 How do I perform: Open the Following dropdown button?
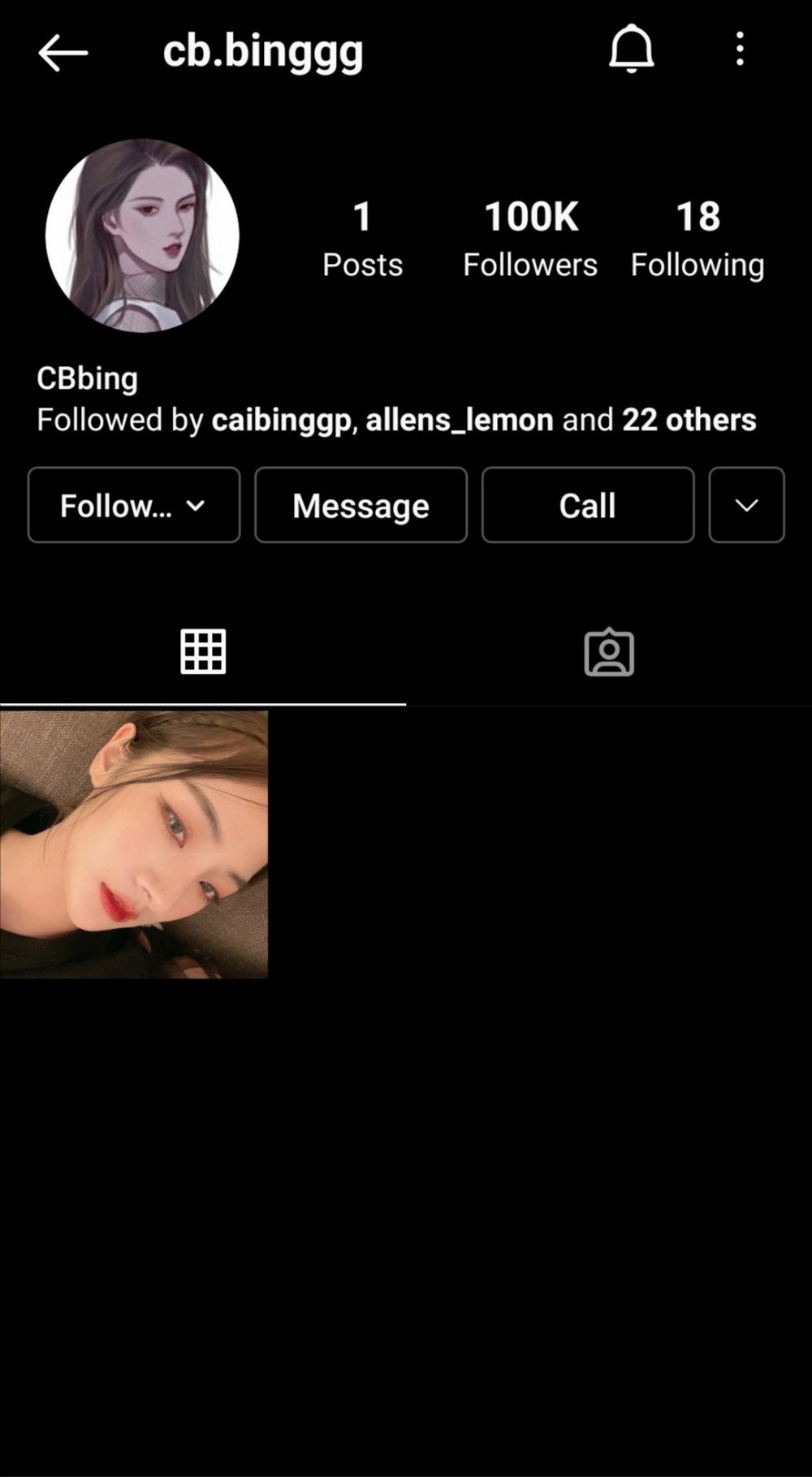[134, 505]
